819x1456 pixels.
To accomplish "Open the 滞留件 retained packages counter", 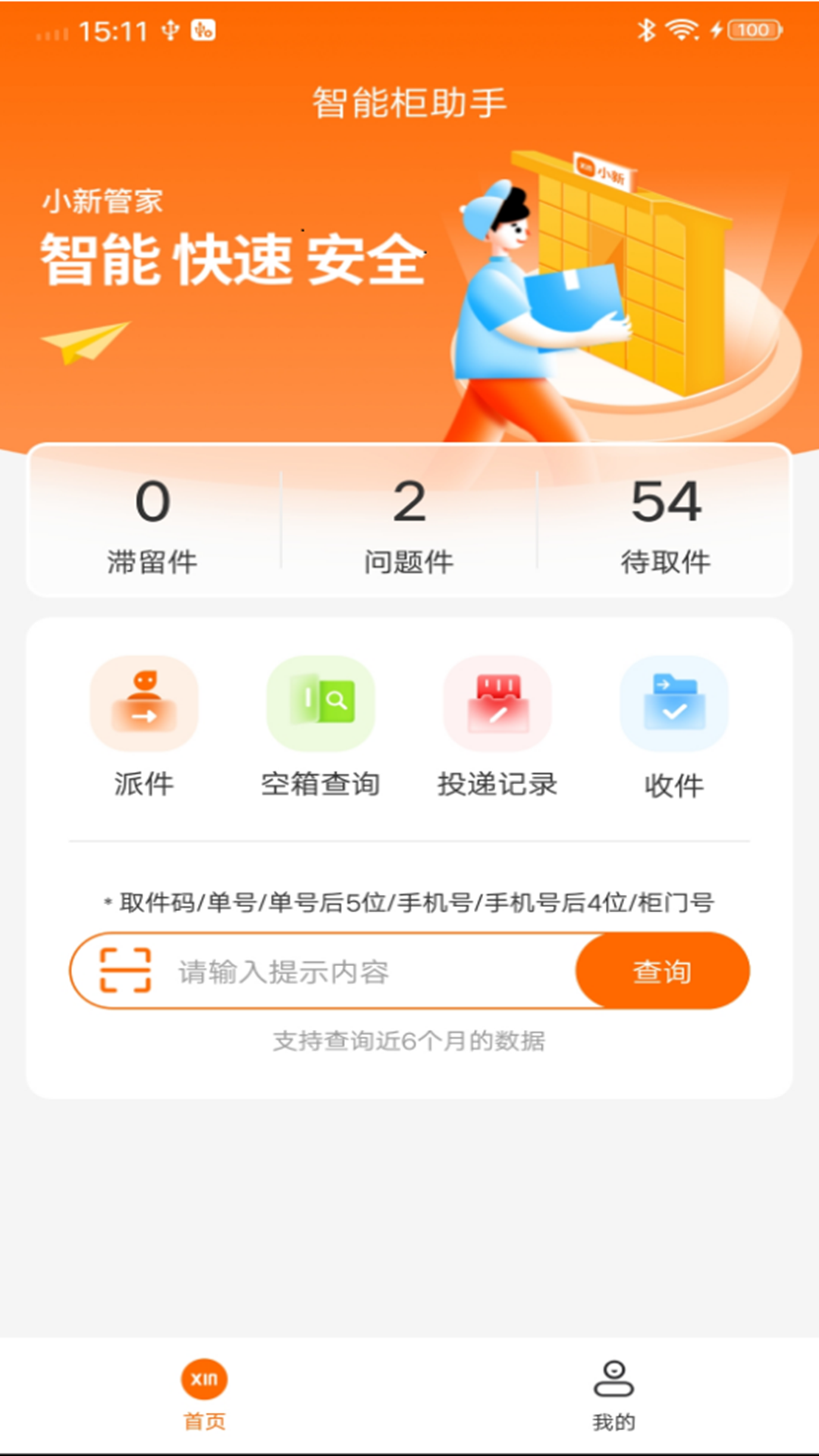I will pyautogui.click(x=152, y=523).
